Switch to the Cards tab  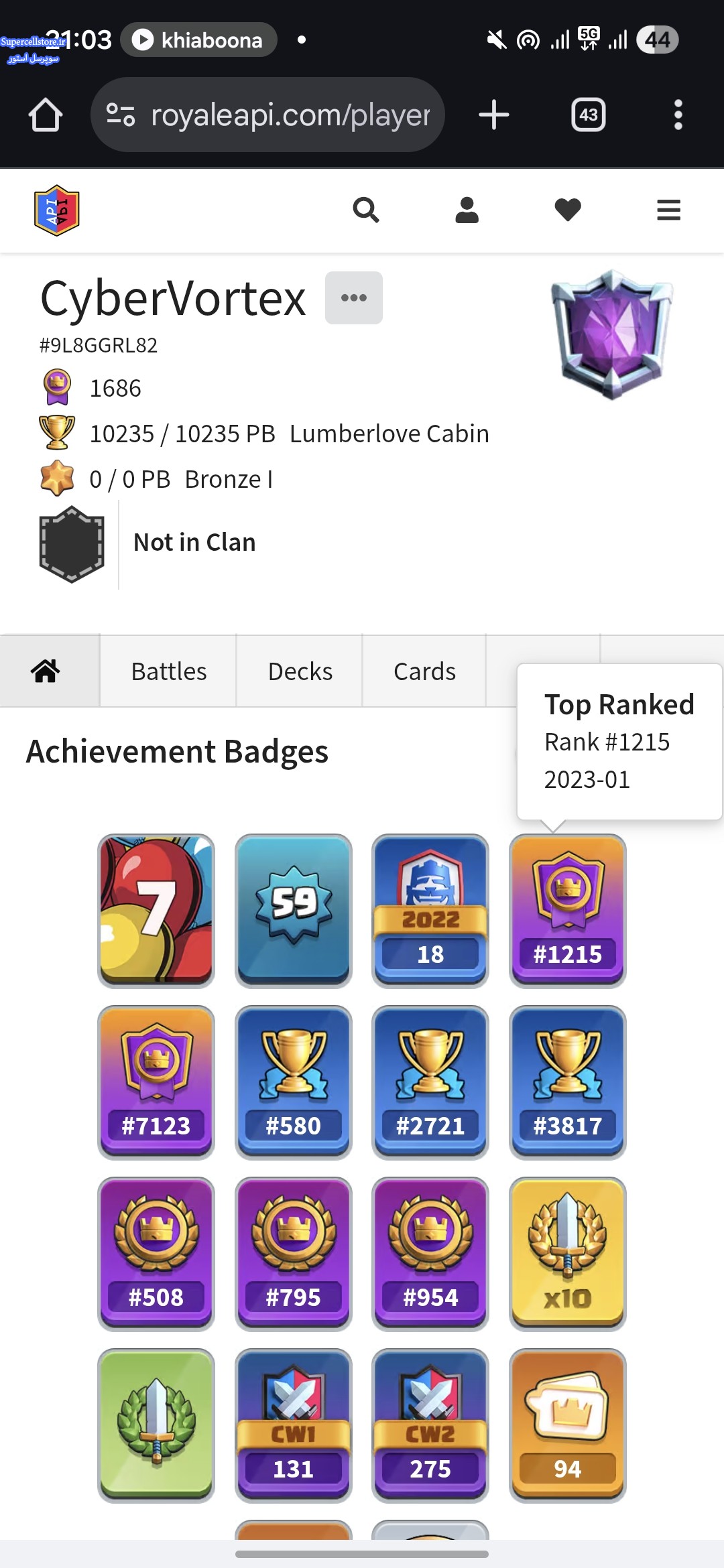pos(424,671)
